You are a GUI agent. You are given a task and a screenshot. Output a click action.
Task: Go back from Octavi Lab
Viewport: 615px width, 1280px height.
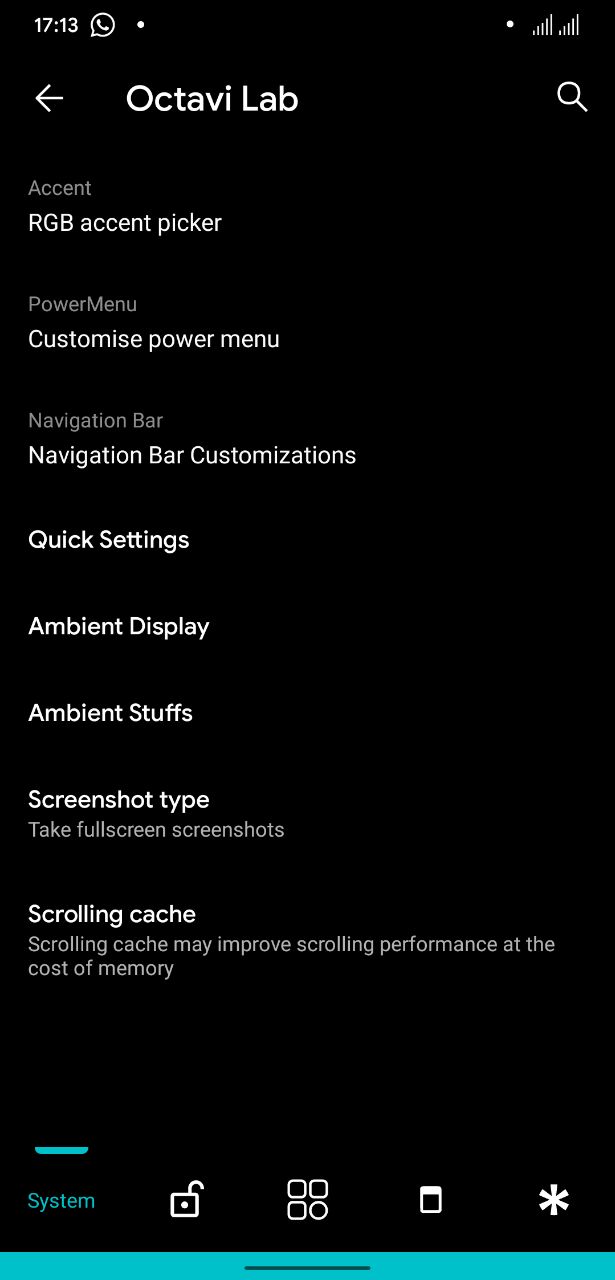coord(49,98)
